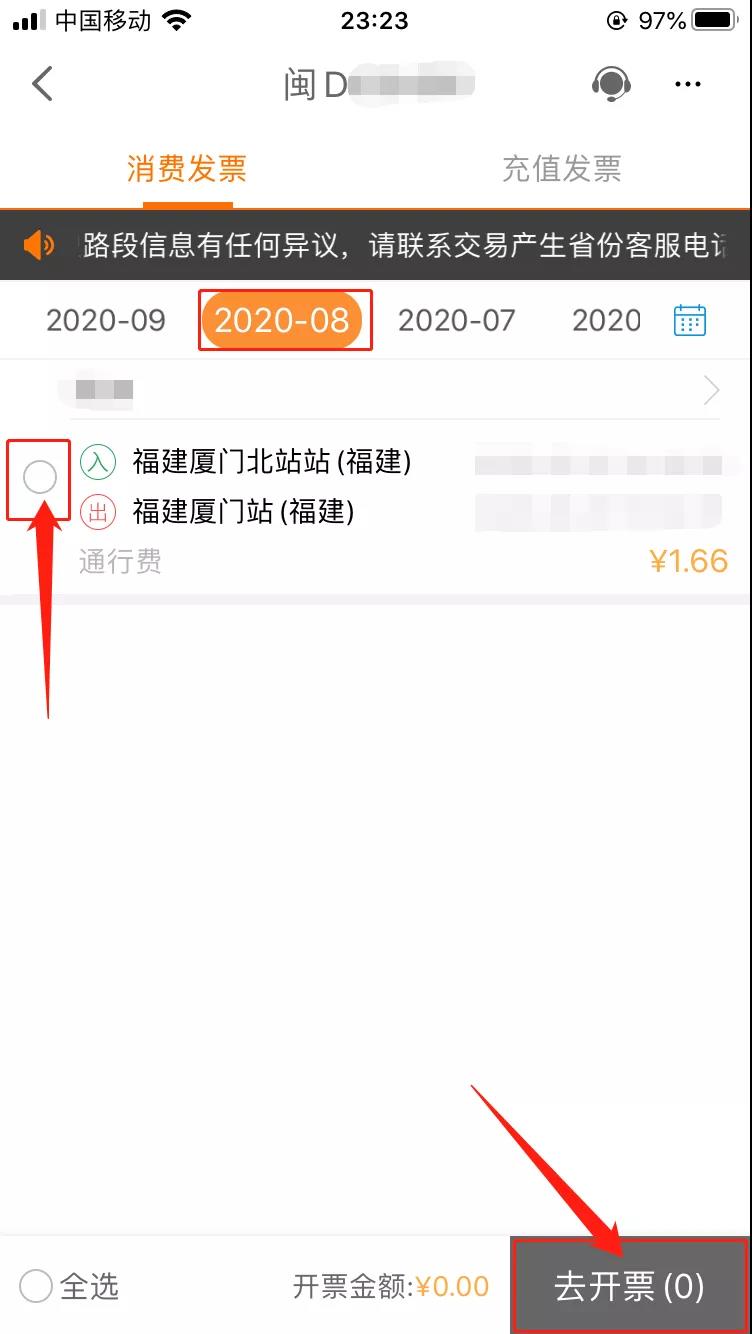The width and height of the screenshot is (752, 1334).
Task: Tap the speaker announcement icon
Action: pos(39,243)
